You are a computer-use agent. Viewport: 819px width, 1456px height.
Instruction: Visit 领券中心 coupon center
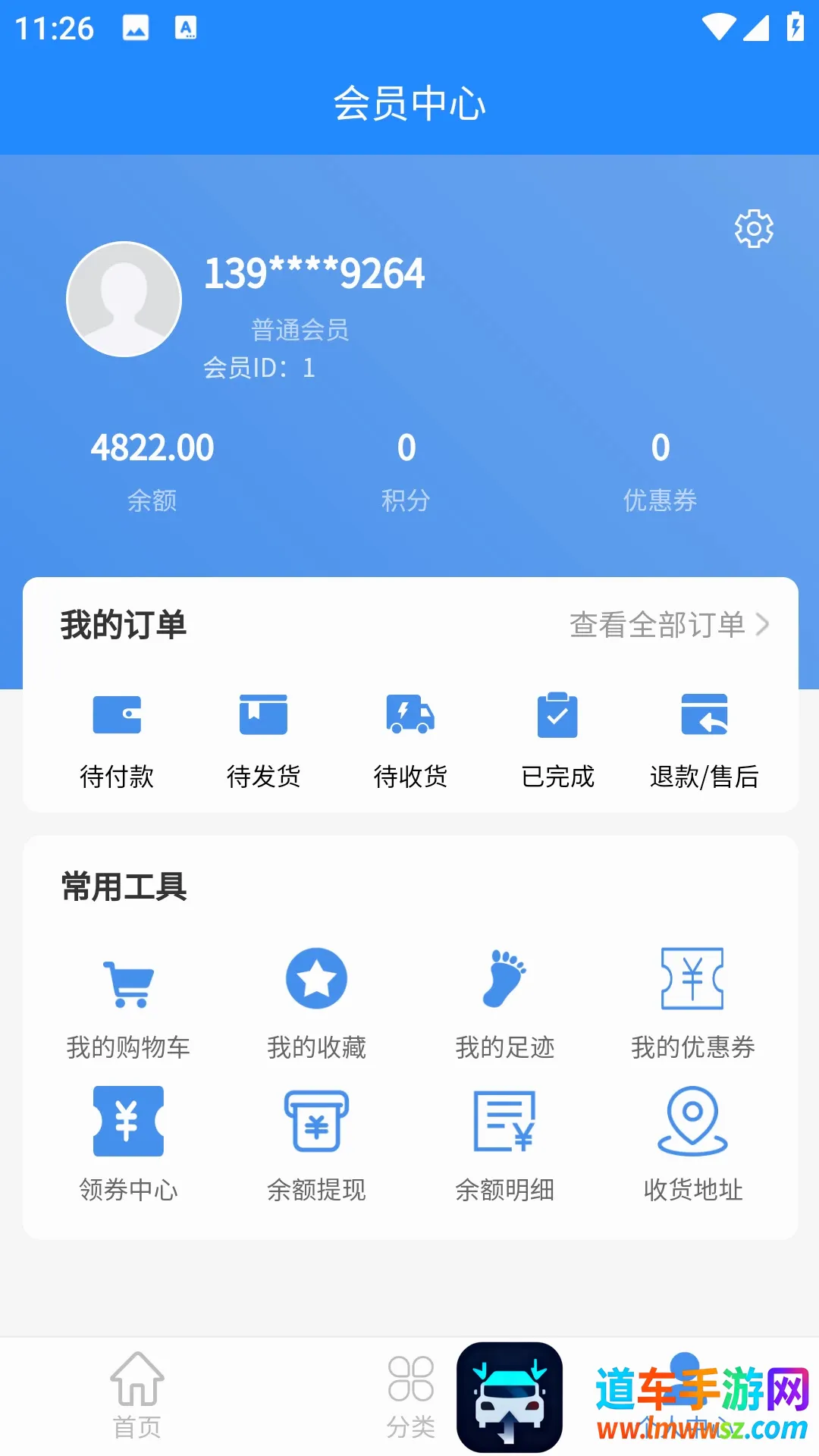128,1144
